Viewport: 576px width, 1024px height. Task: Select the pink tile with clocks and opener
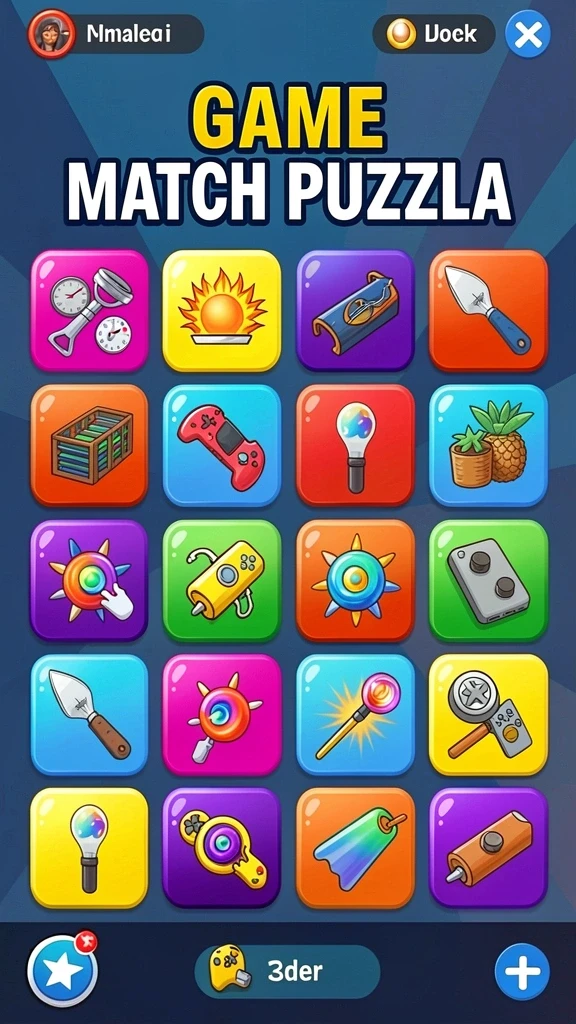tap(89, 310)
